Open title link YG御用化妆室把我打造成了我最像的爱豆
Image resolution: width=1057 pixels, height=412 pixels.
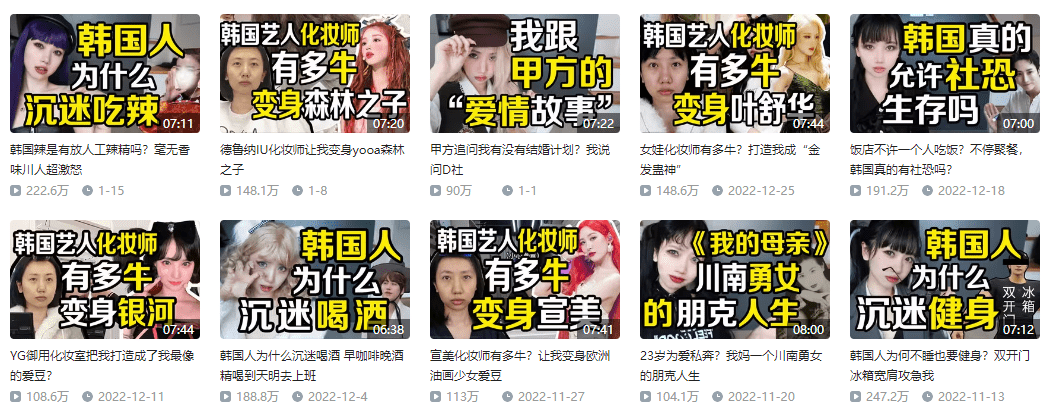pos(100,357)
